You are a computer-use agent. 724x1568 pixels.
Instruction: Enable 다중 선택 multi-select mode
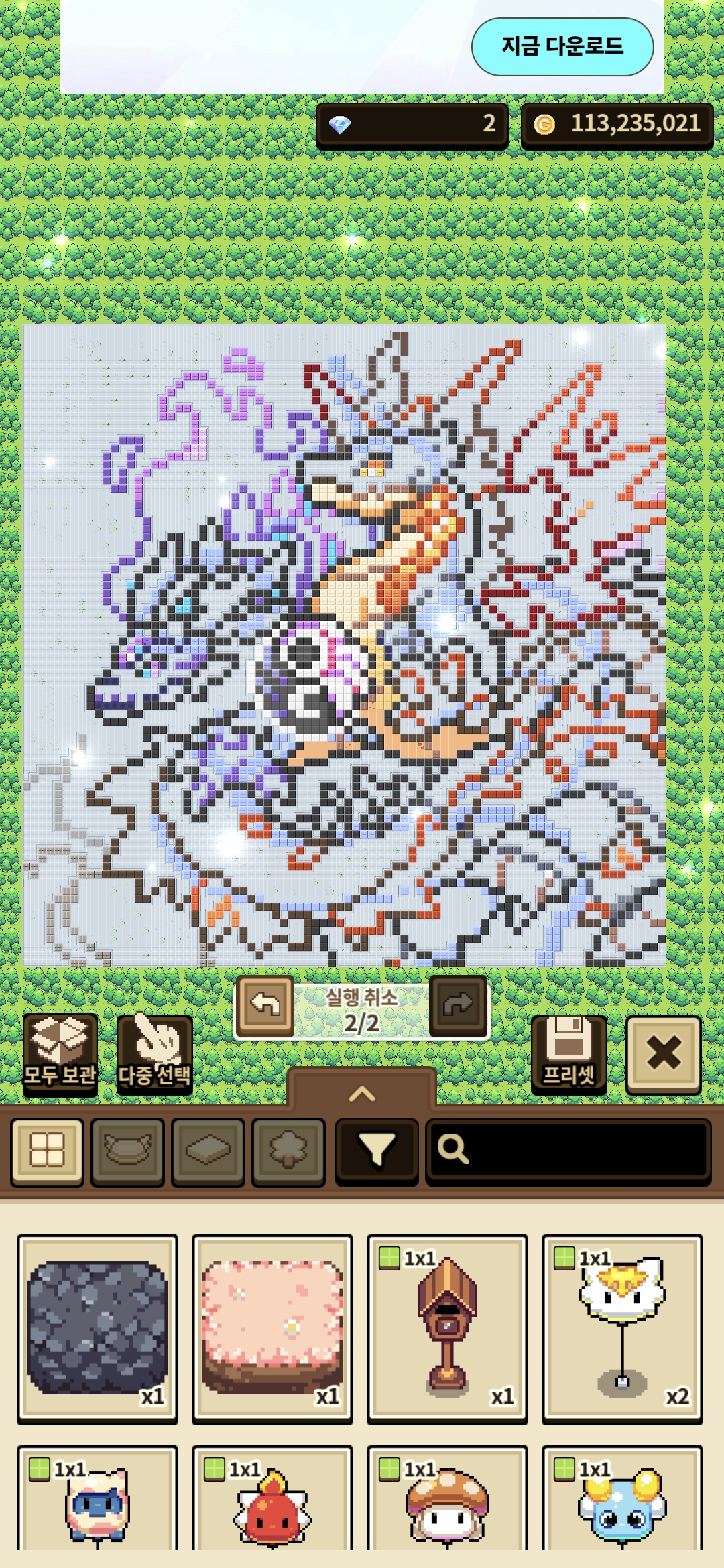[x=155, y=1054]
